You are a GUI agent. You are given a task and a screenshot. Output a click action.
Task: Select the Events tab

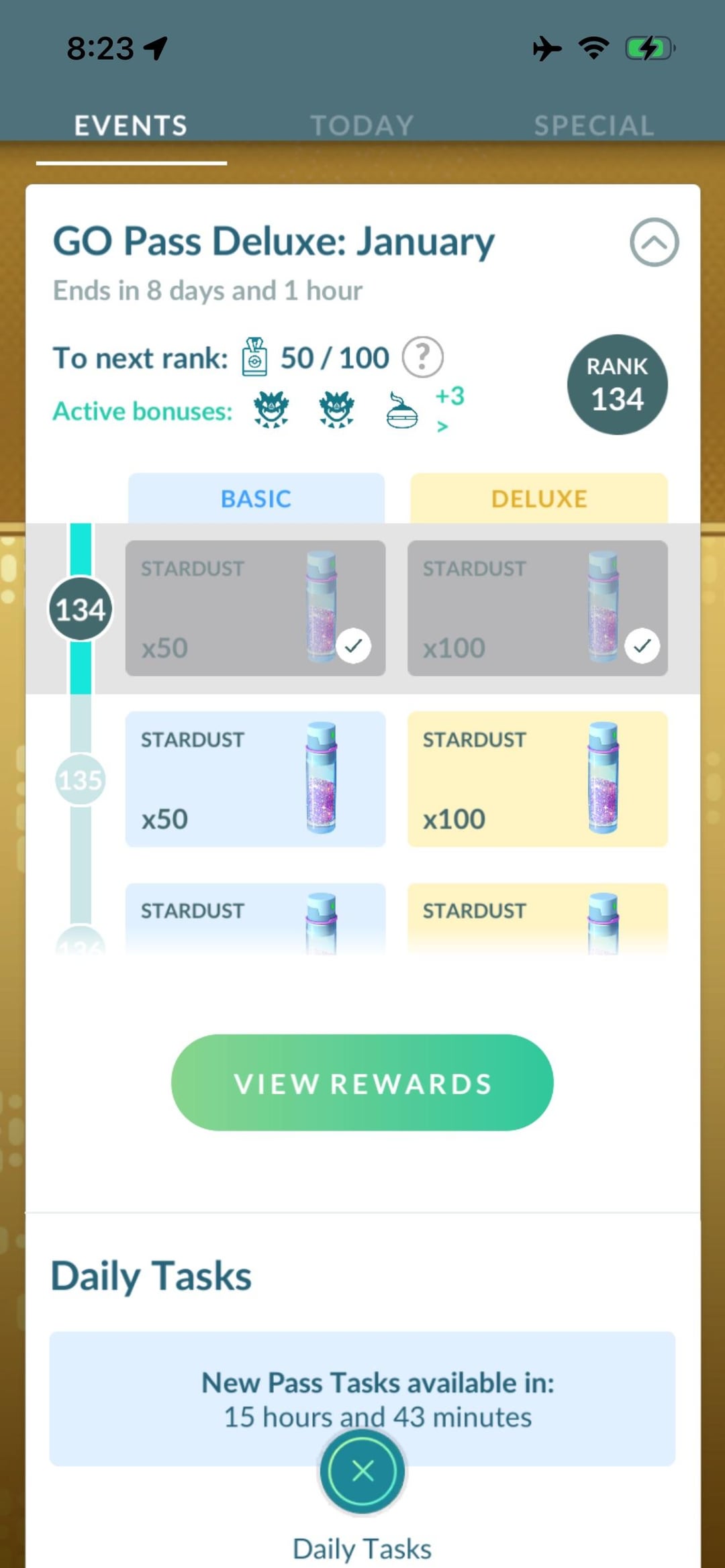131,125
